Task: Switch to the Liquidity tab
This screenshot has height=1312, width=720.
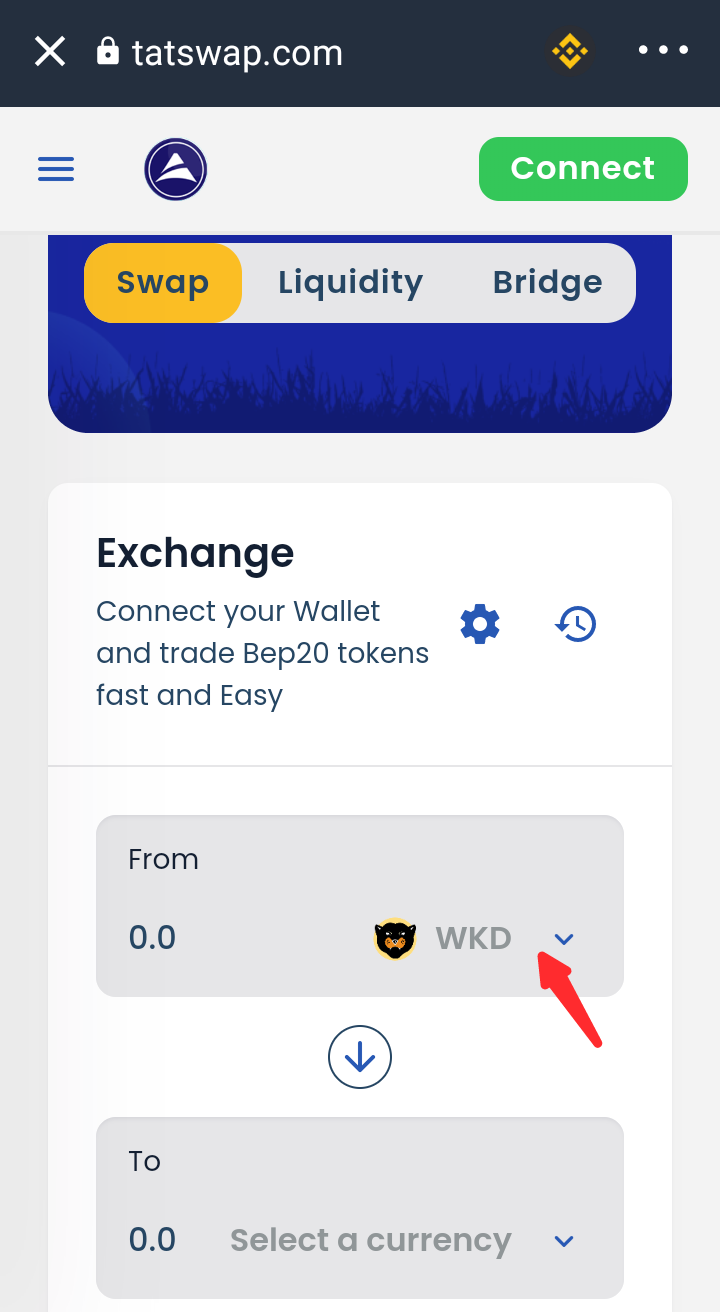Action: (350, 283)
